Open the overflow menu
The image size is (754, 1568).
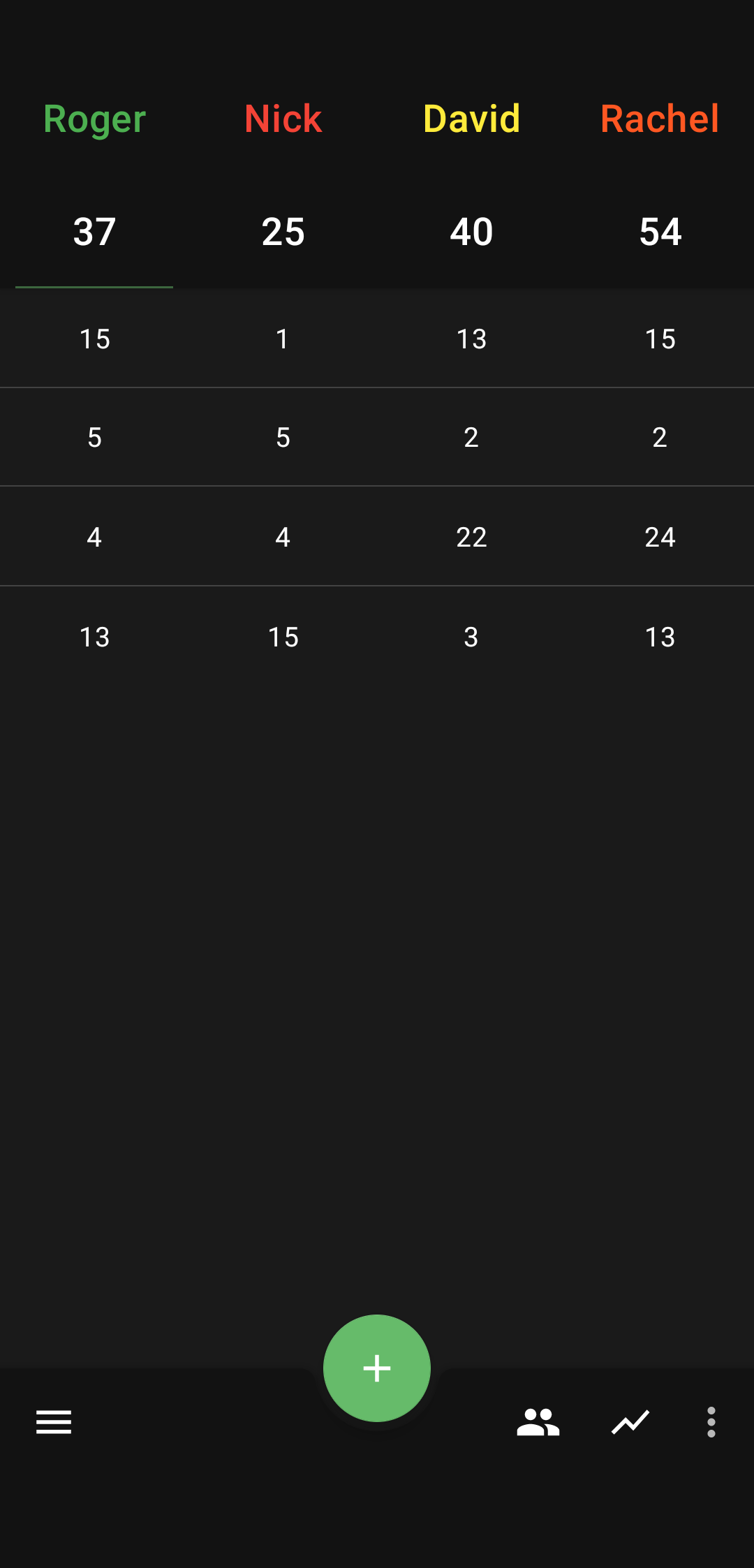coord(711,1422)
